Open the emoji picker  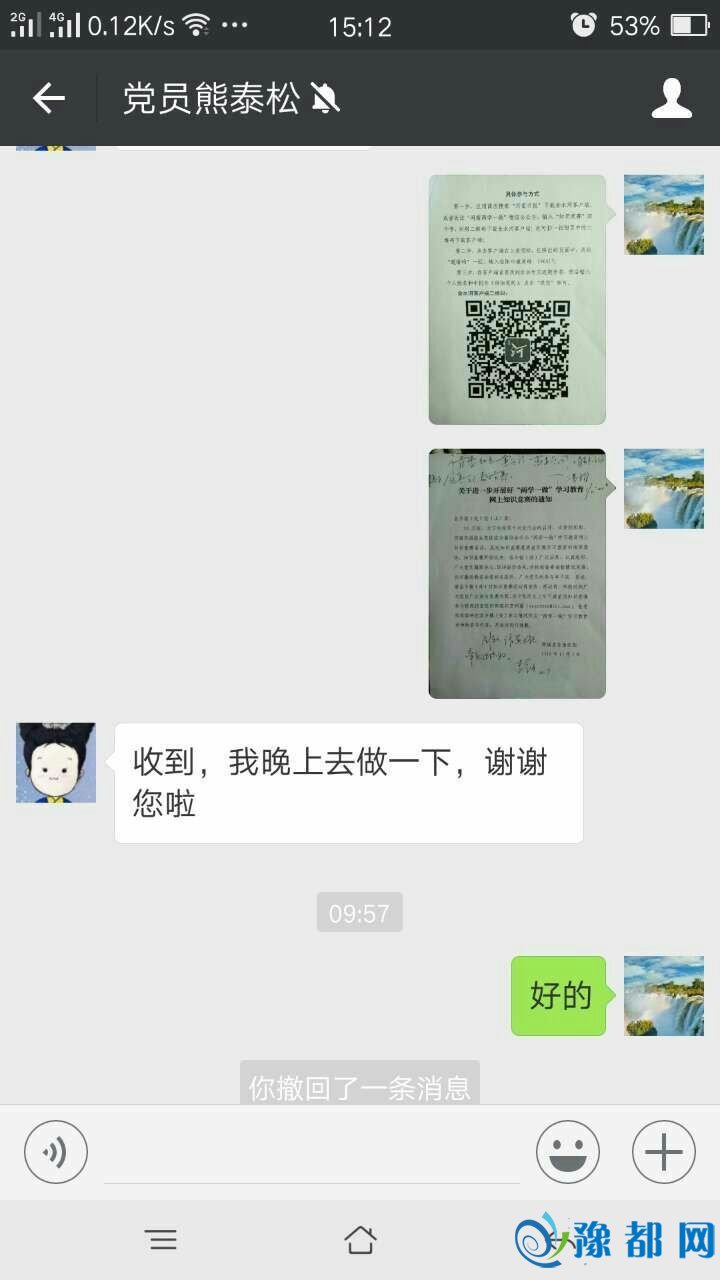click(x=568, y=1152)
